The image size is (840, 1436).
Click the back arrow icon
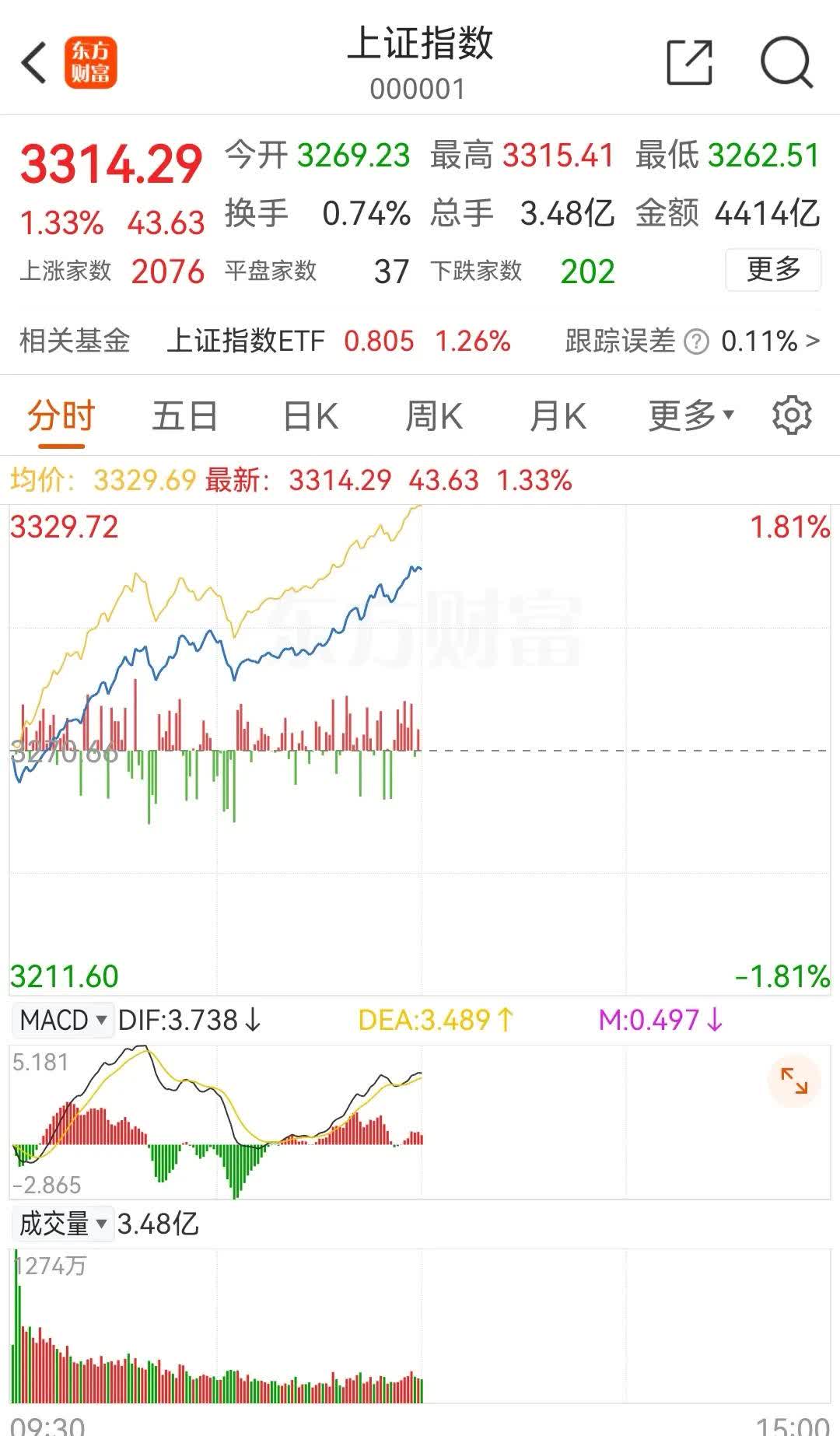click(34, 62)
